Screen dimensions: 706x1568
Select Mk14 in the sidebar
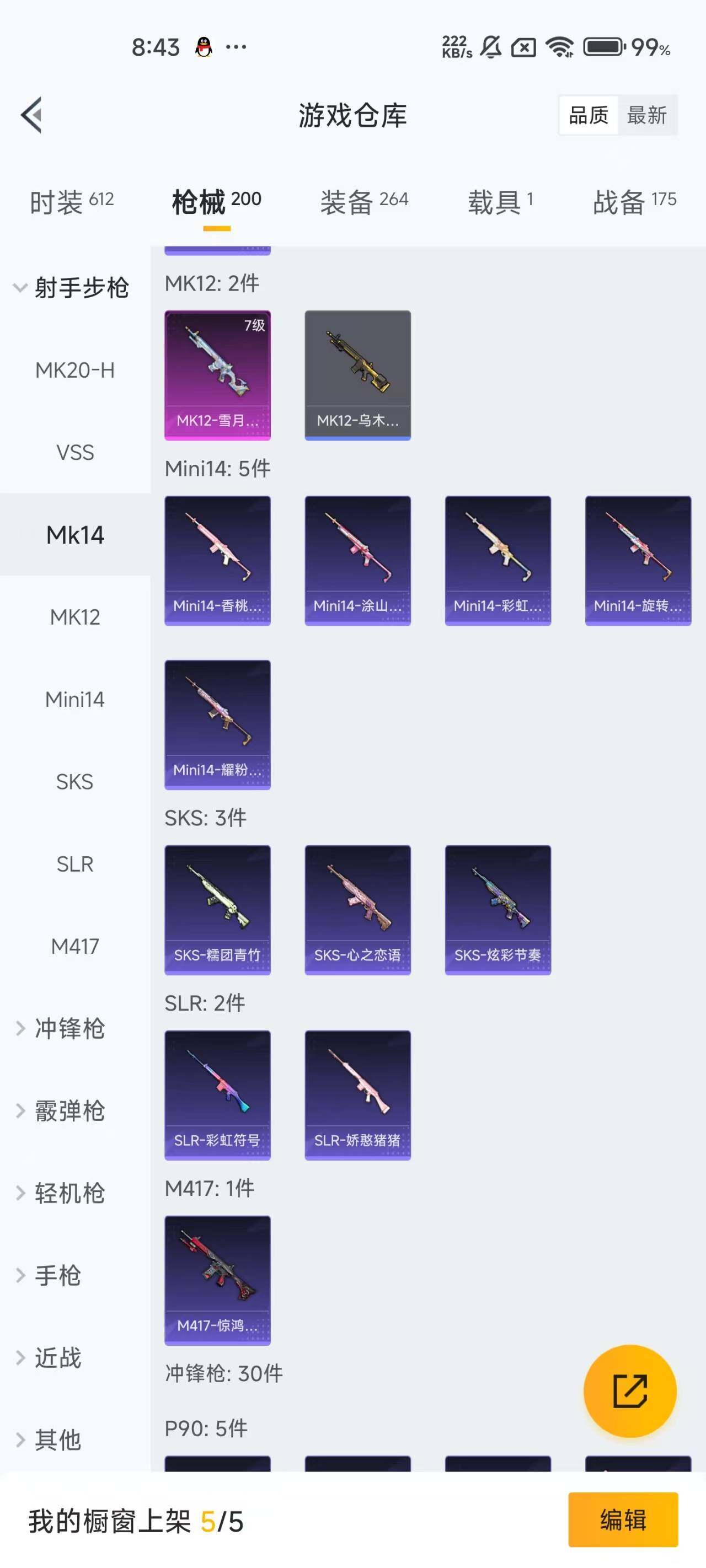coord(74,535)
